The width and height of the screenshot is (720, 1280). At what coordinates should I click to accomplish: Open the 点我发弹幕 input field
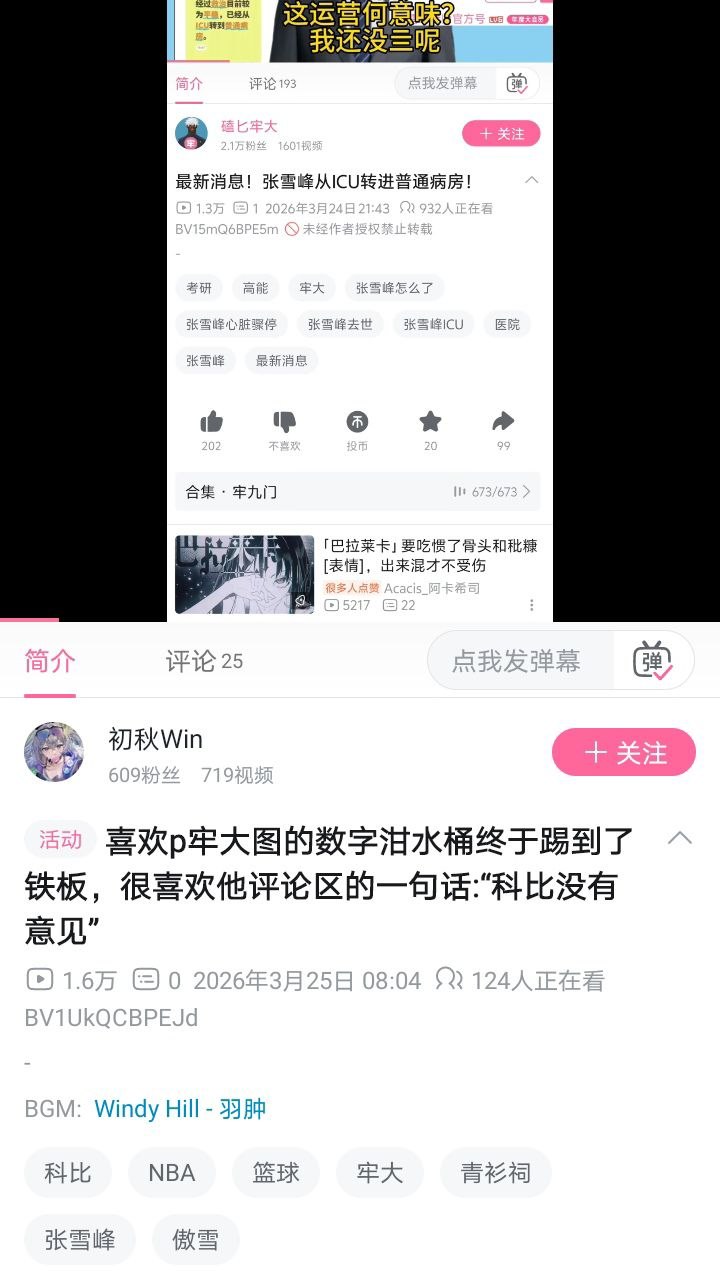pos(516,661)
